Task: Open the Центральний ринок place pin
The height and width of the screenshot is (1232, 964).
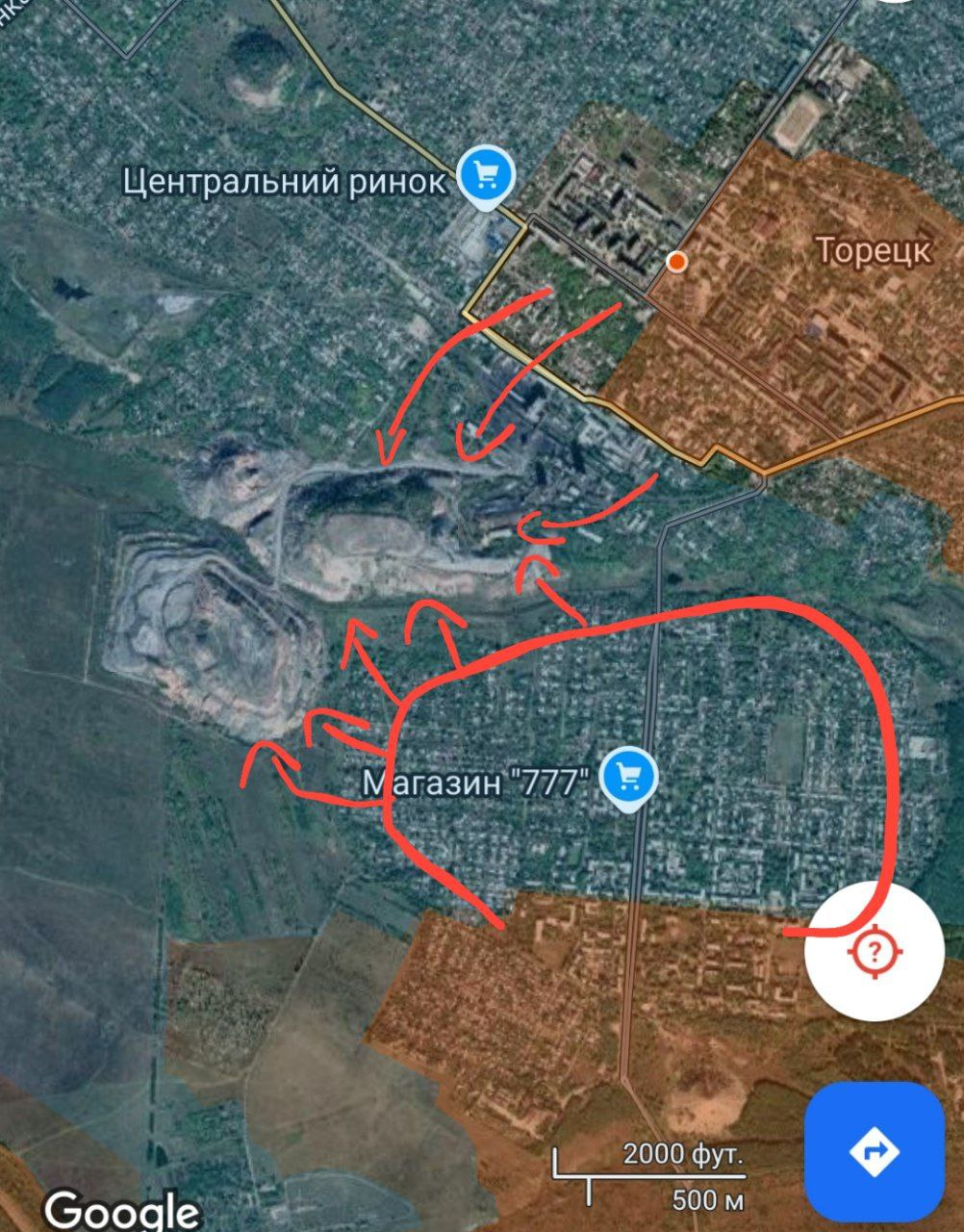Action: click(x=485, y=176)
